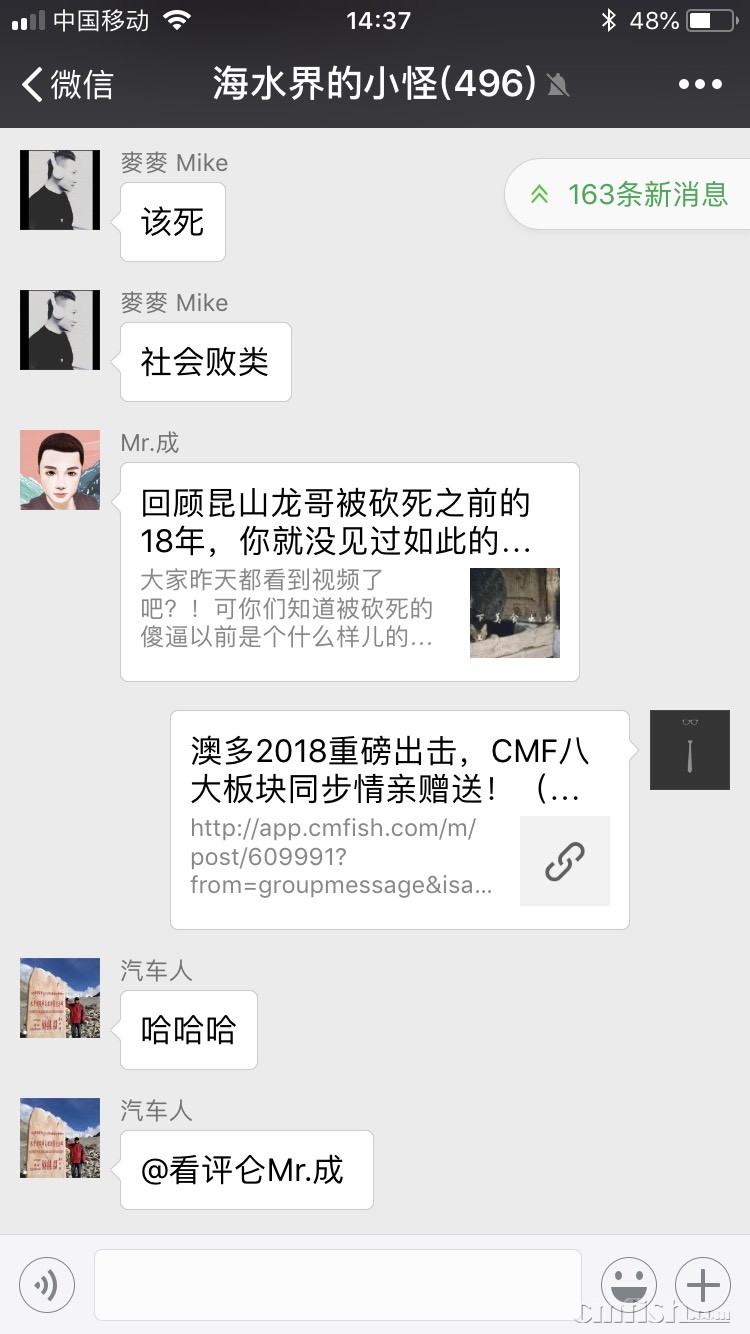Click the link icon in the CMF share card
Image resolution: width=750 pixels, height=1334 pixels.
click(x=565, y=861)
